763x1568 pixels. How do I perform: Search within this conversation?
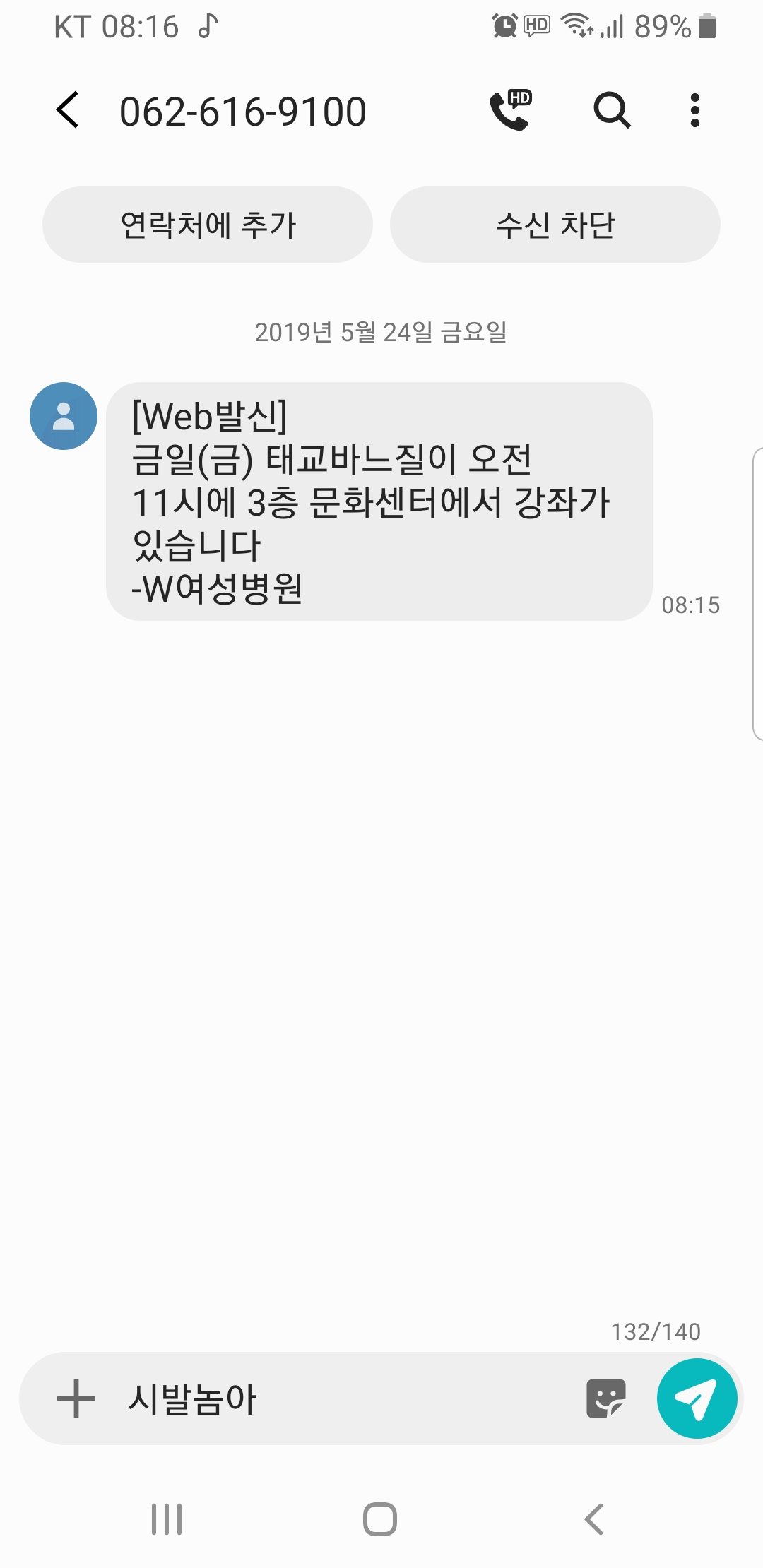tap(611, 110)
